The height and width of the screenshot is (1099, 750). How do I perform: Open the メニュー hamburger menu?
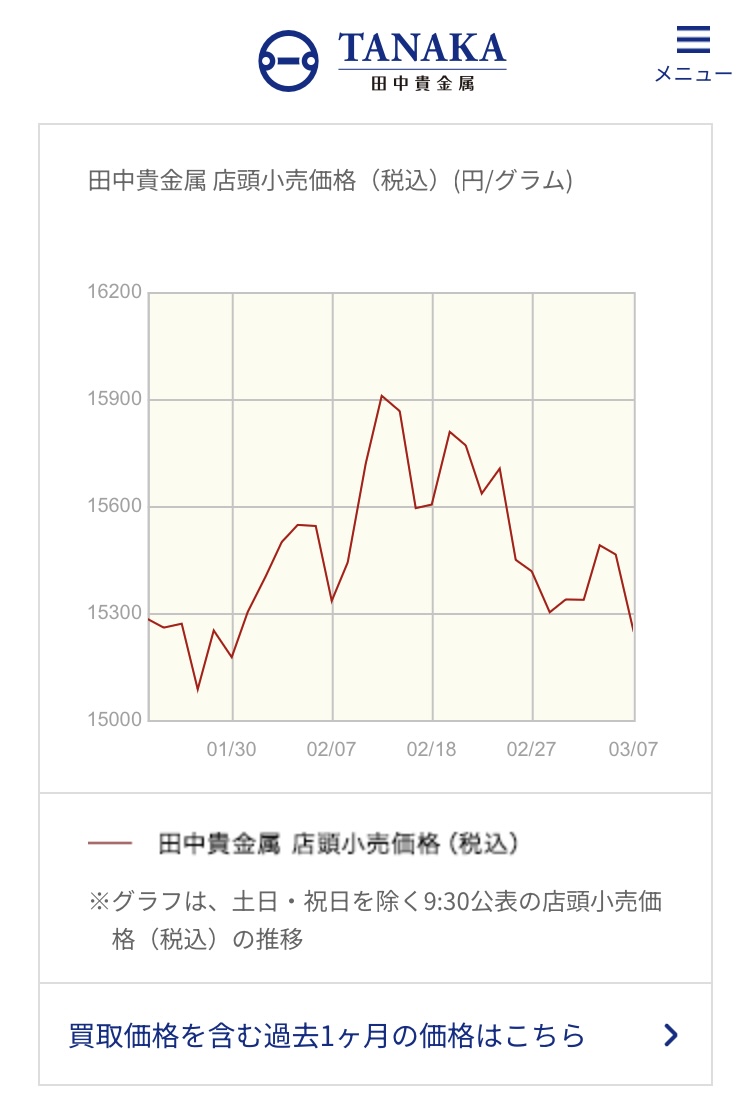point(692,52)
